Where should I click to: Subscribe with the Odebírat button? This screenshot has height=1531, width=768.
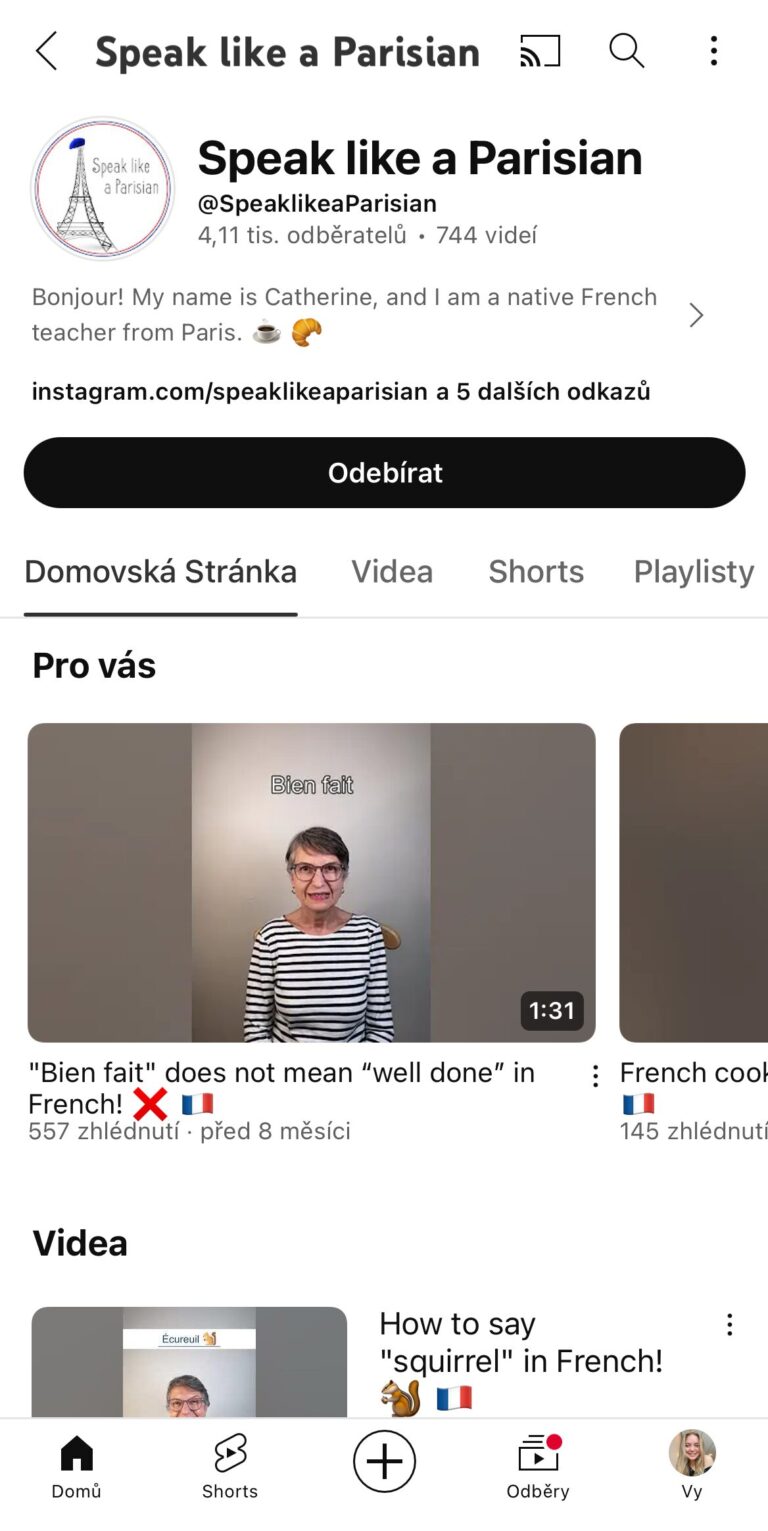[384, 473]
